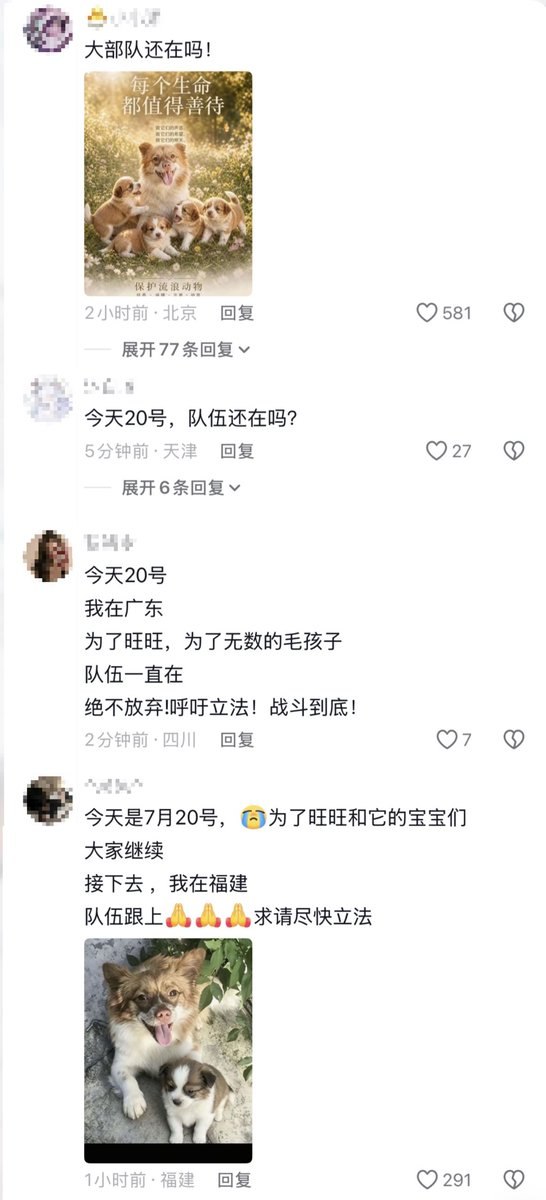Screen dimensions: 546x1200
Task: Reply to the Sichuan comment
Action: (237, 740)
